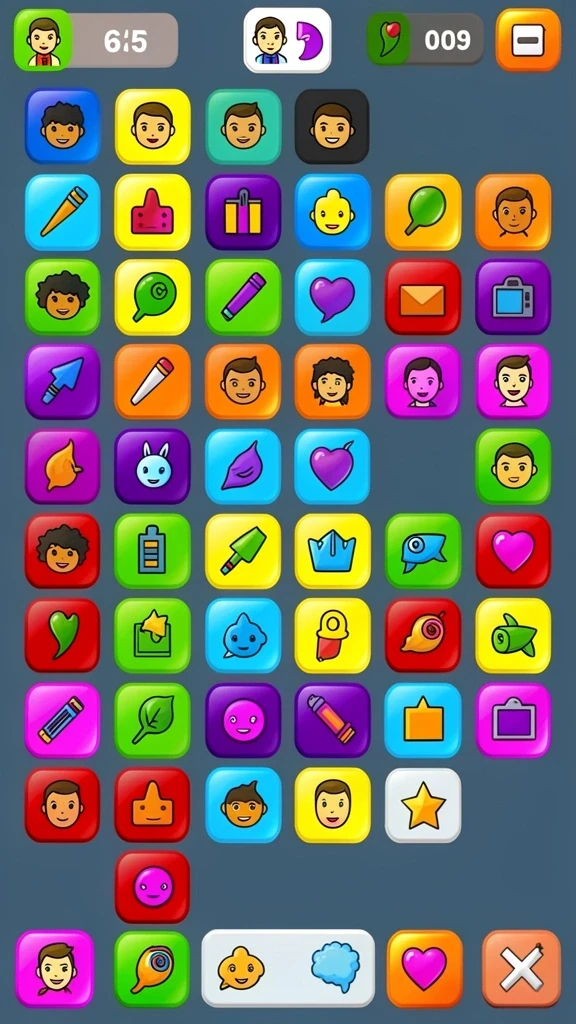Tap the magenta clipboard tile
Viewport: 576px width, 1024px height.
513,720
